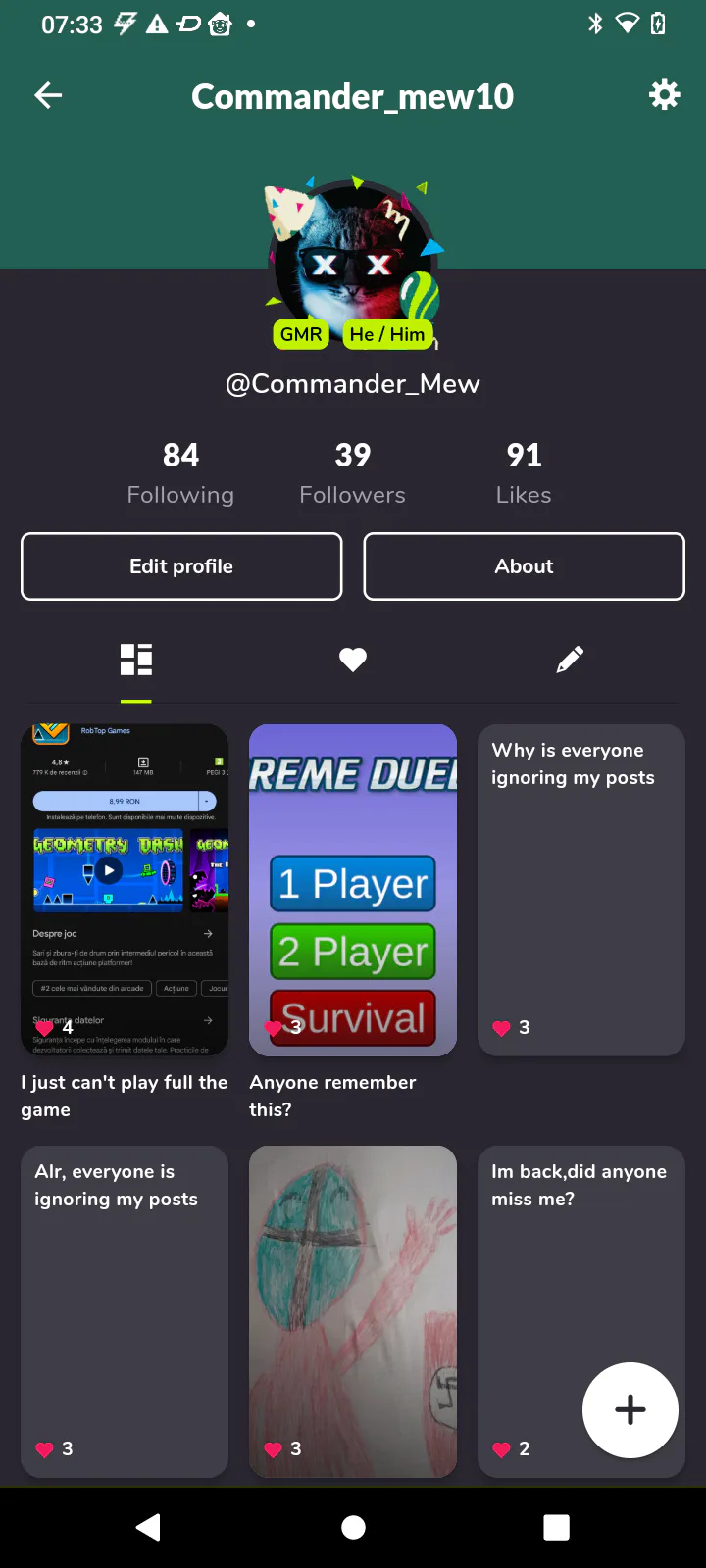Open the settings gear
The width and height of the screenshot is (706, 1568).
(664, 95)
